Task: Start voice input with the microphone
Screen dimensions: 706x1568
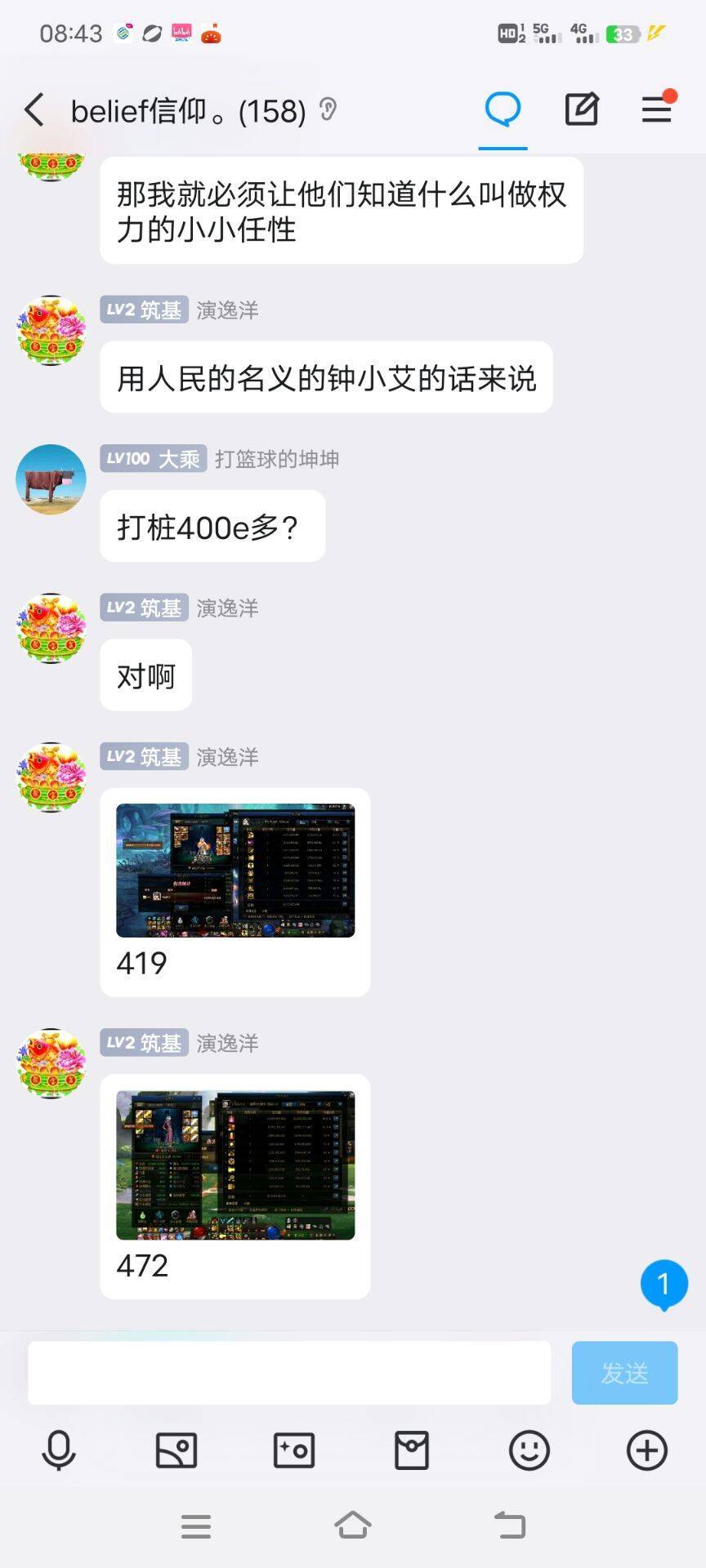Action: [59, 1451]
